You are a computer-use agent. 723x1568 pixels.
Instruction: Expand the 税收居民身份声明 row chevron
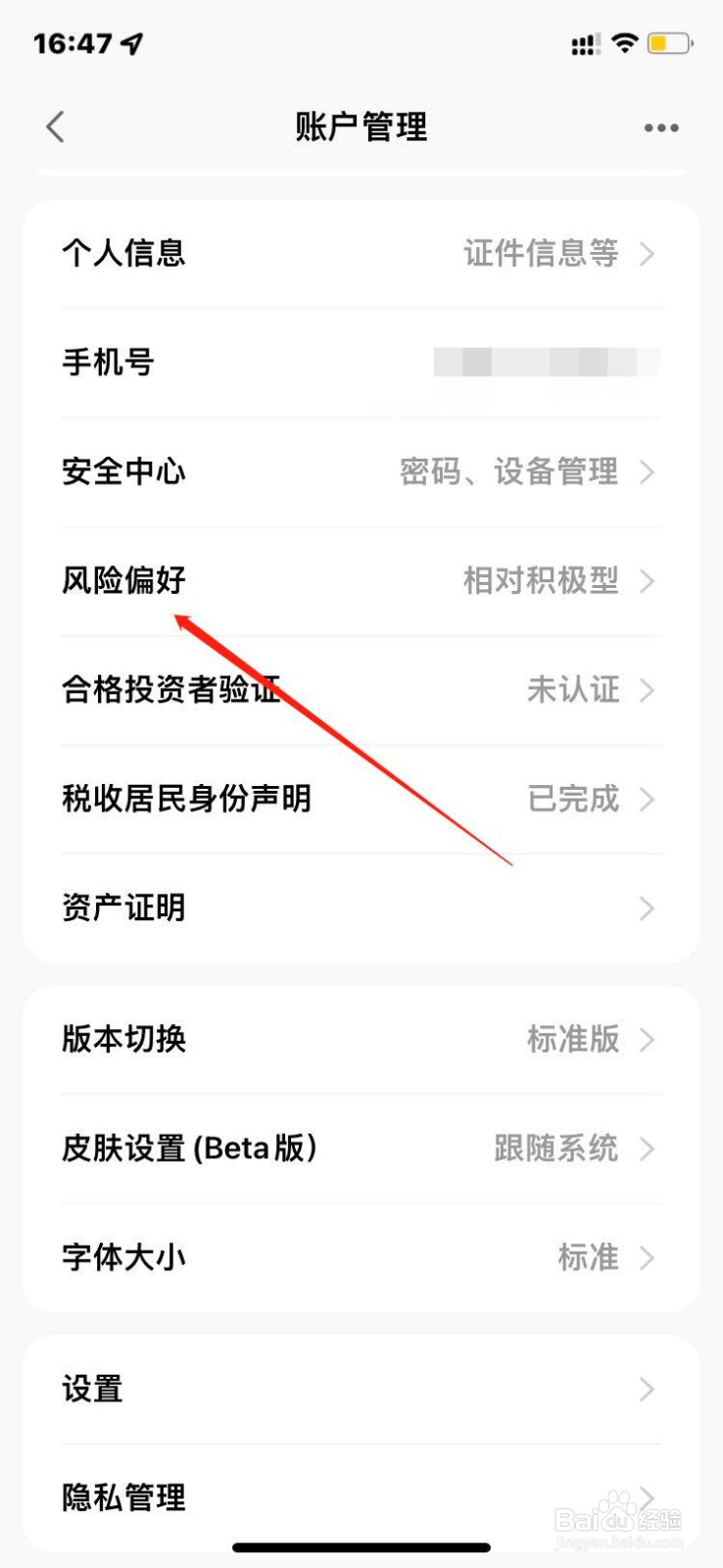click(x=647, y=800)
